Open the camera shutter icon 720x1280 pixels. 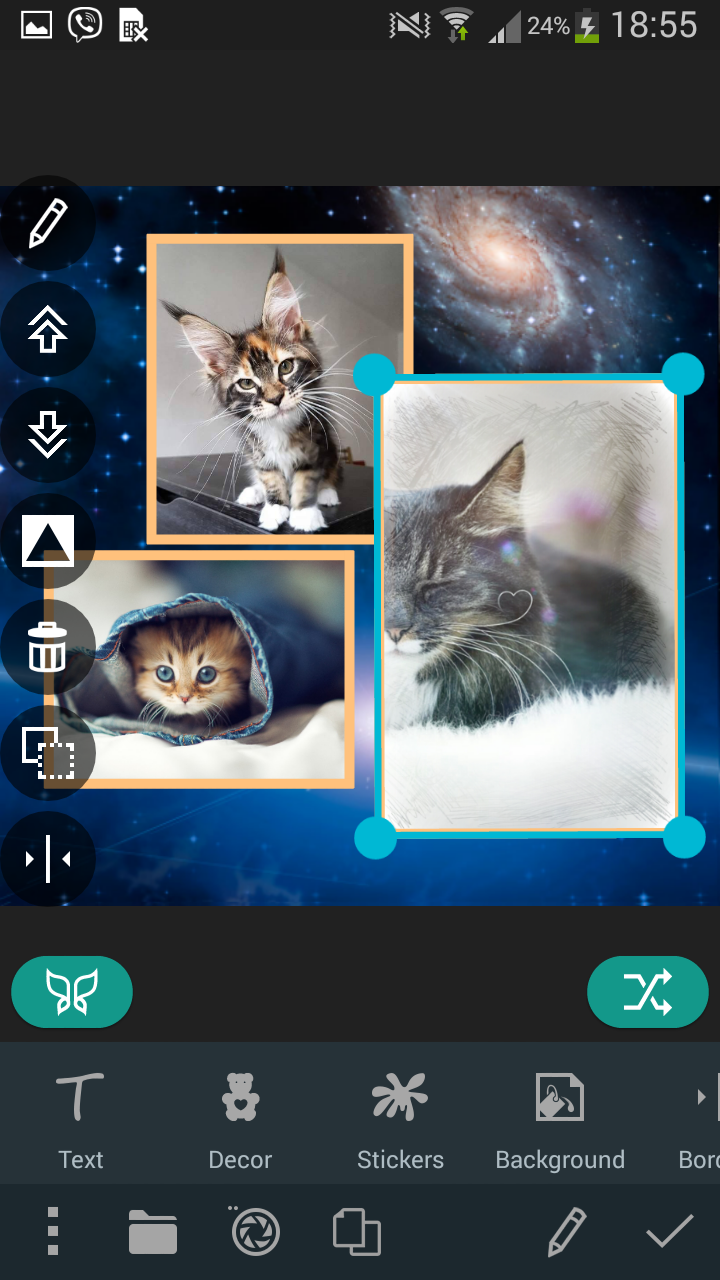click(x=256, y=1232)
